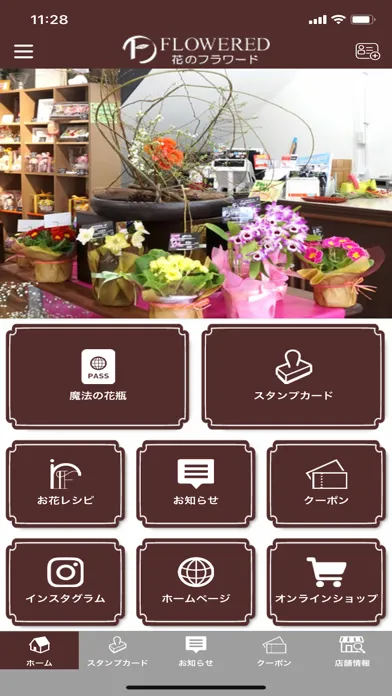The width and height of the screenshot is (392, 696).
Task: Open the 魔法の花瓶 pass tile
Action: coord(98,376)
